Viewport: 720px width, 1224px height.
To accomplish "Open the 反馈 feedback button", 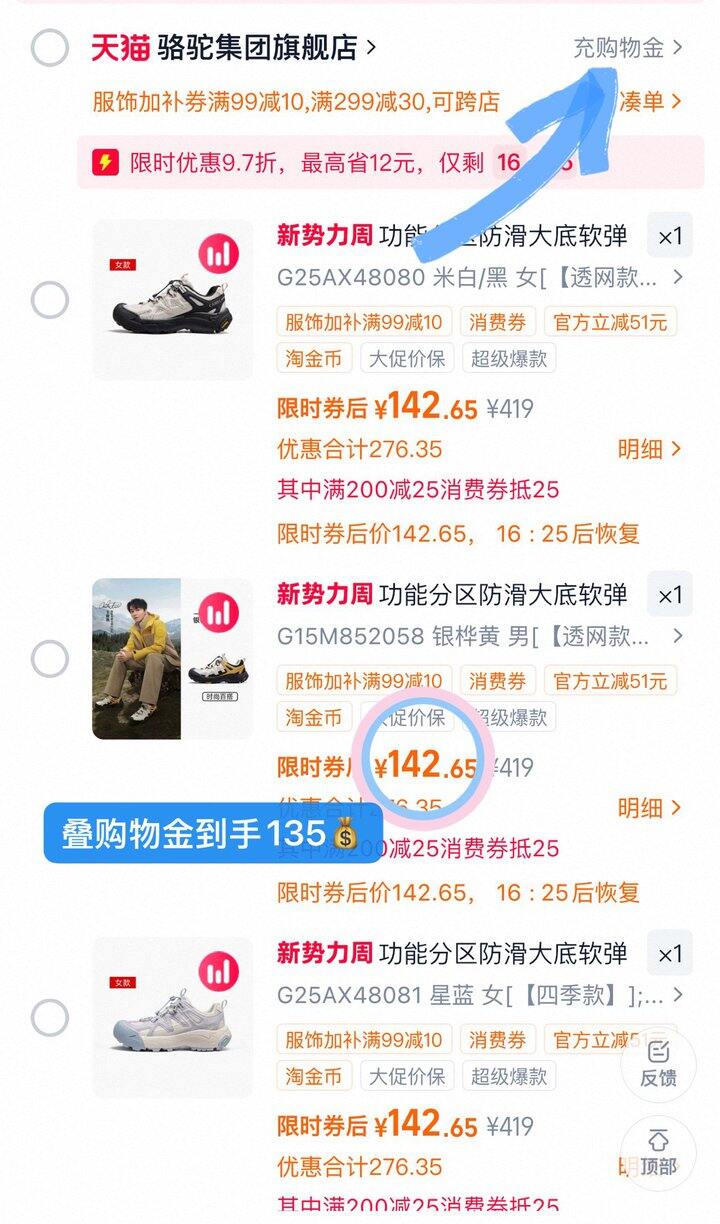I will point(658,1062).
